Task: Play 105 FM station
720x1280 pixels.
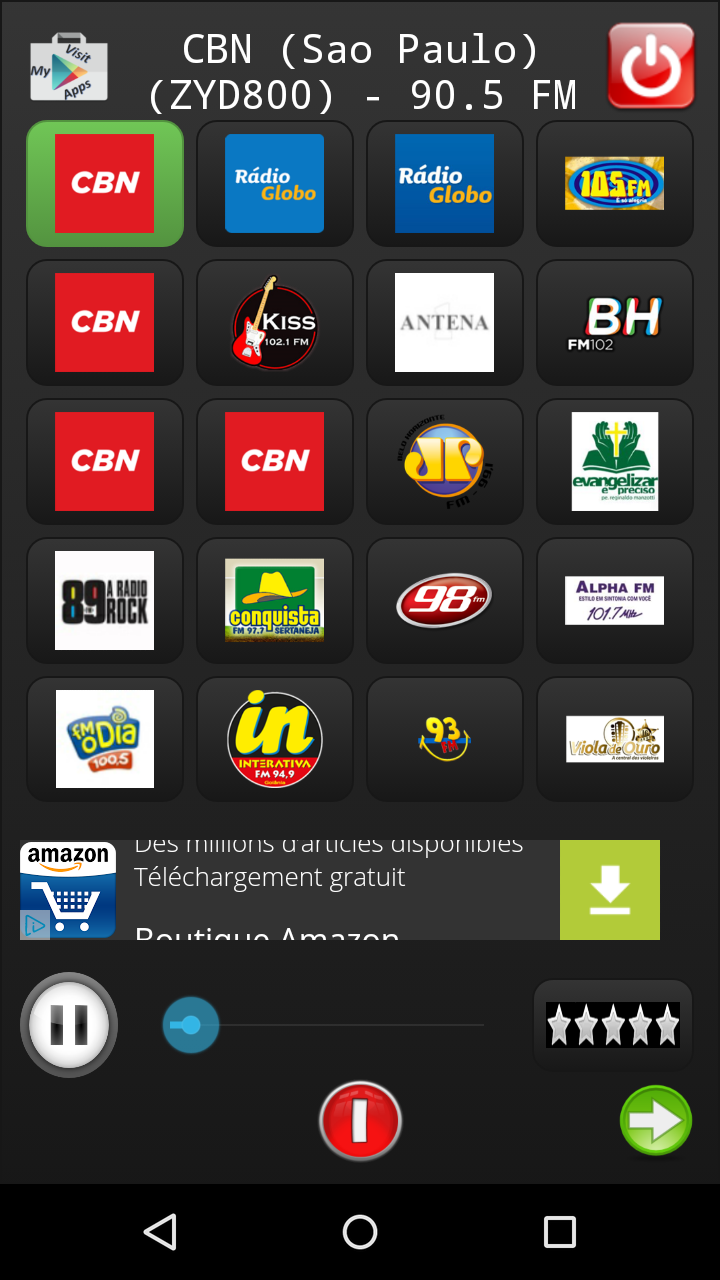Action: 615,183
